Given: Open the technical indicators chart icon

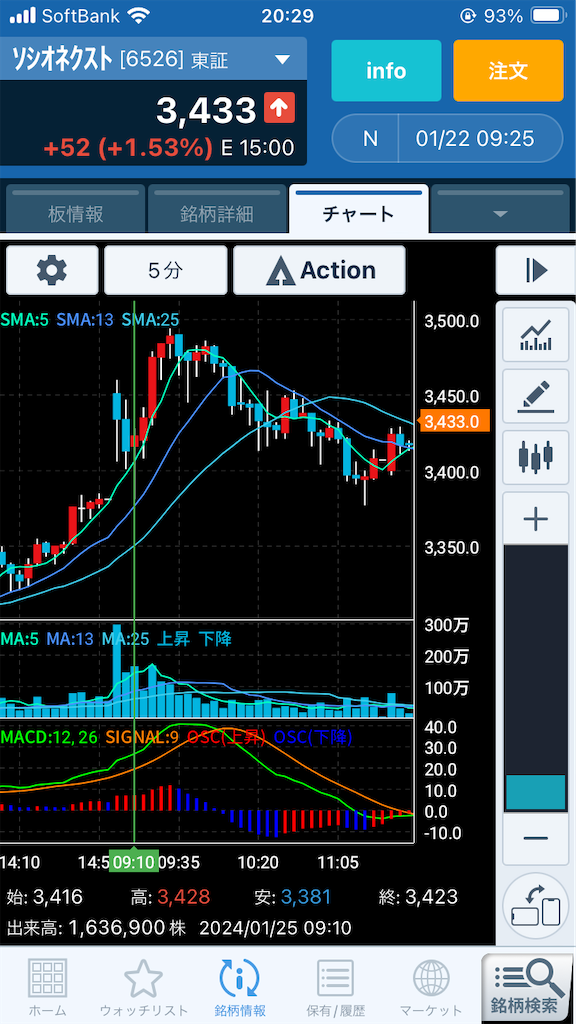Looking at the screenshot, I should click(536, 334).
